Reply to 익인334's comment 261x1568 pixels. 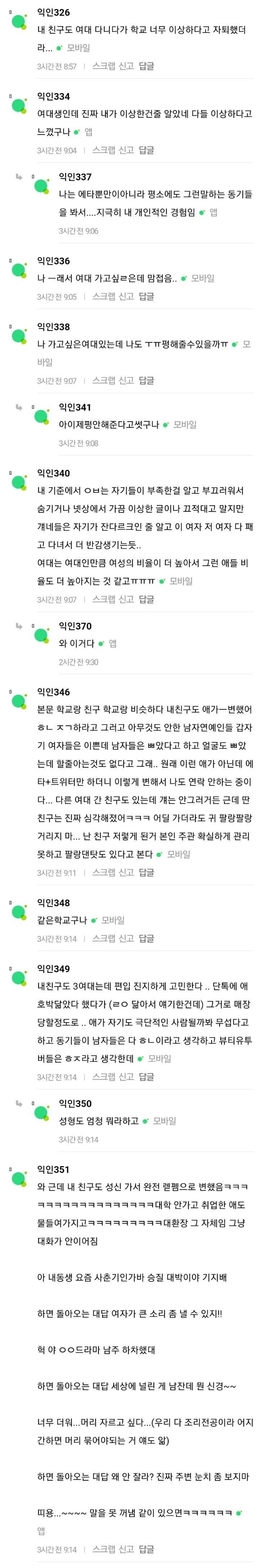(x=146, y=150)
